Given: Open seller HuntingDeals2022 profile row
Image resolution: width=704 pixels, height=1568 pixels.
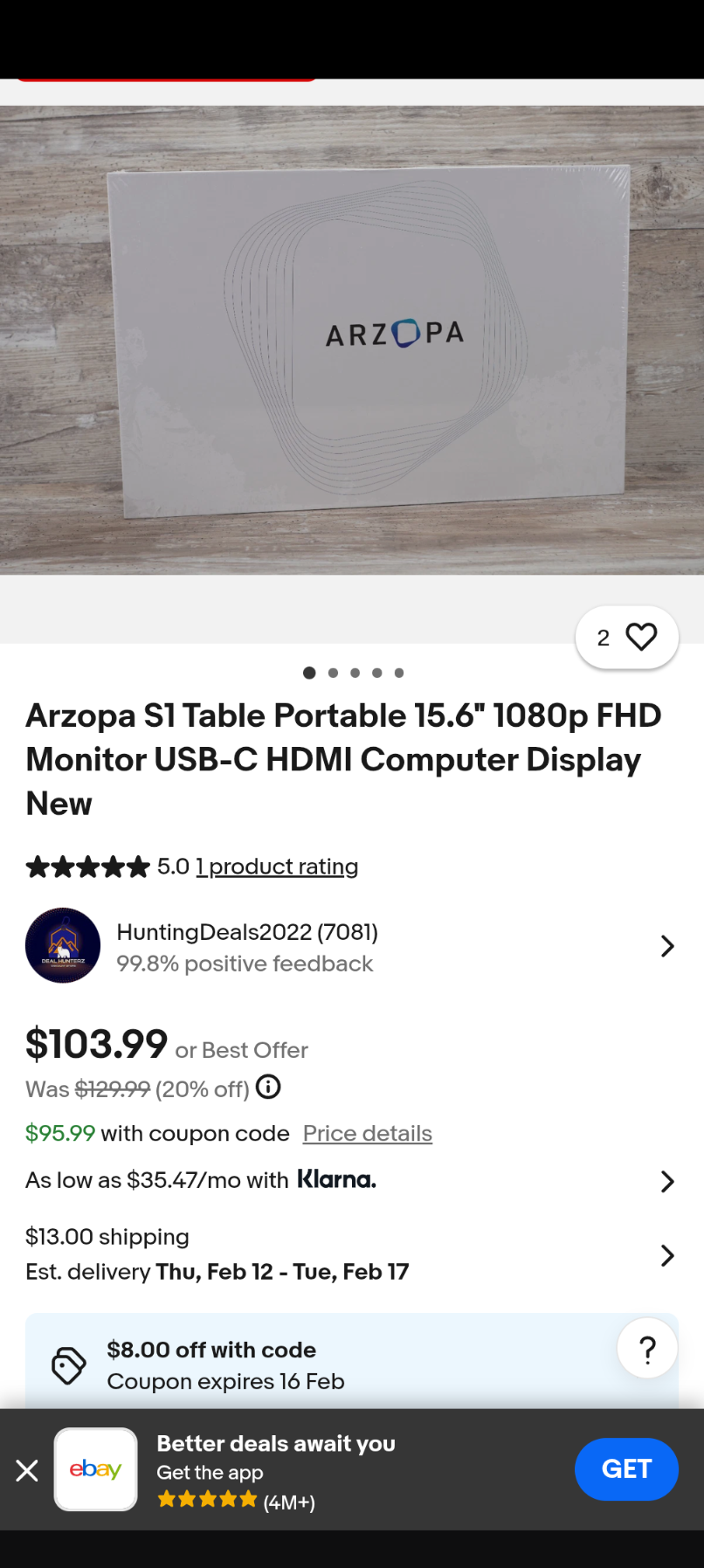Looking at the screenshot, I should click(x=352, y=947).
